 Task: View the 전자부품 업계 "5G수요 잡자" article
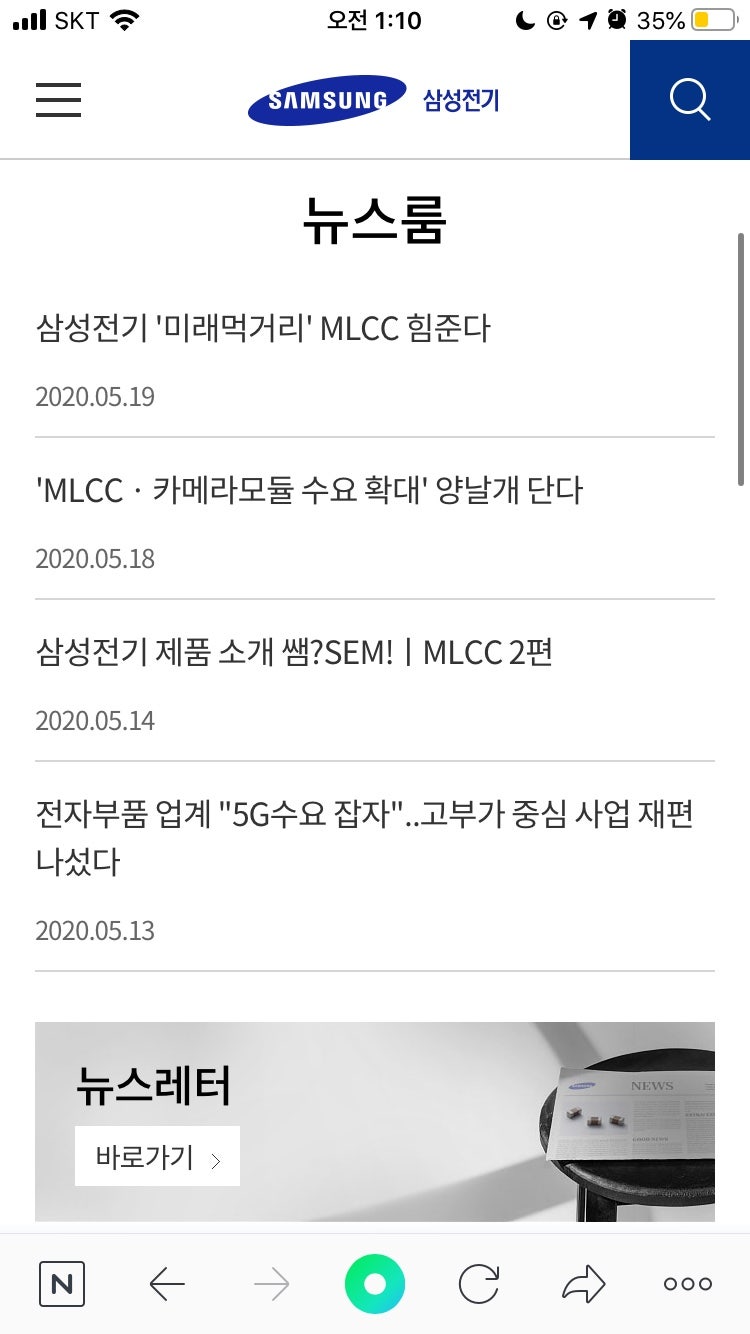[364, 837]
